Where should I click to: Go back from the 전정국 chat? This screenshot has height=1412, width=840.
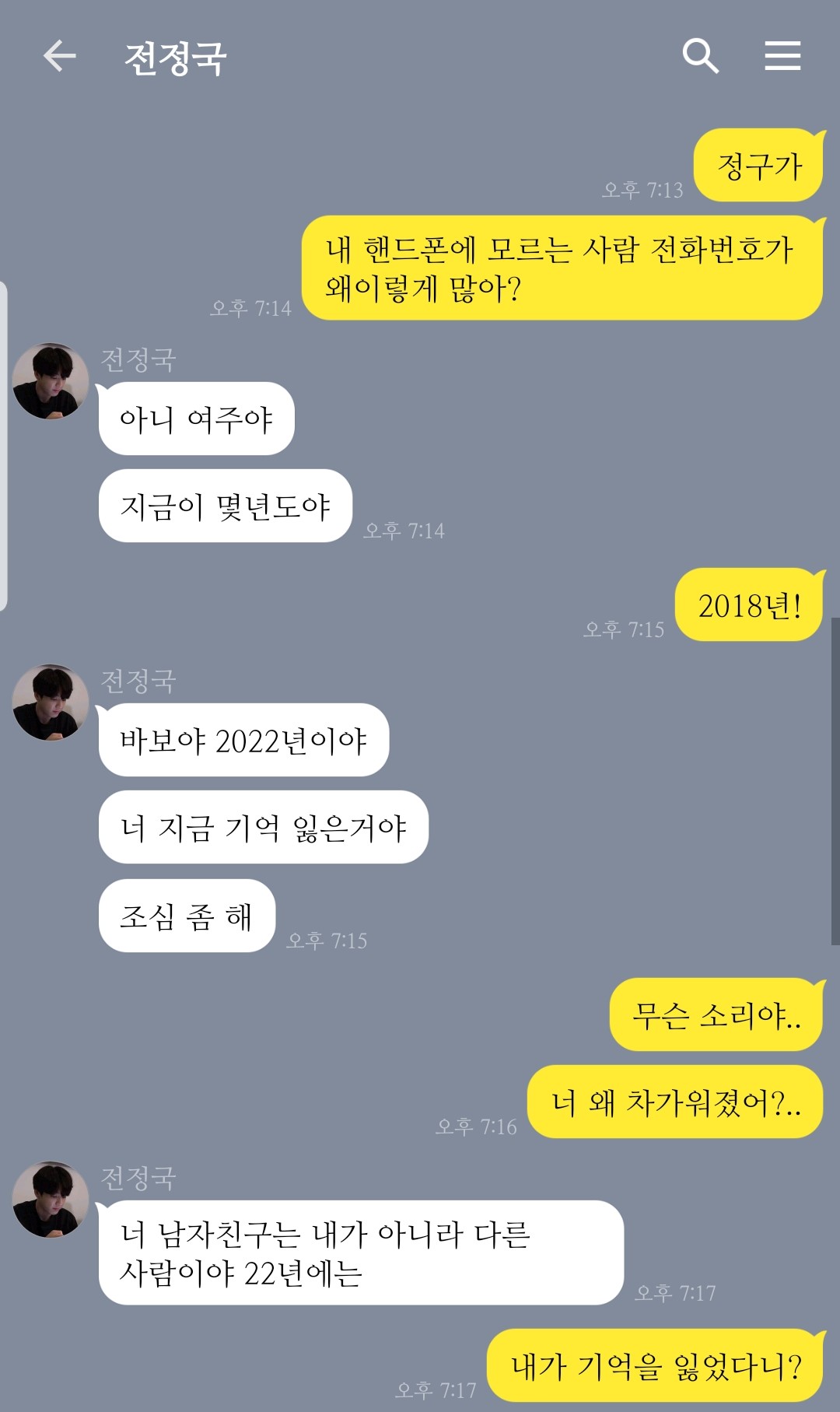(x=59, y=57)
